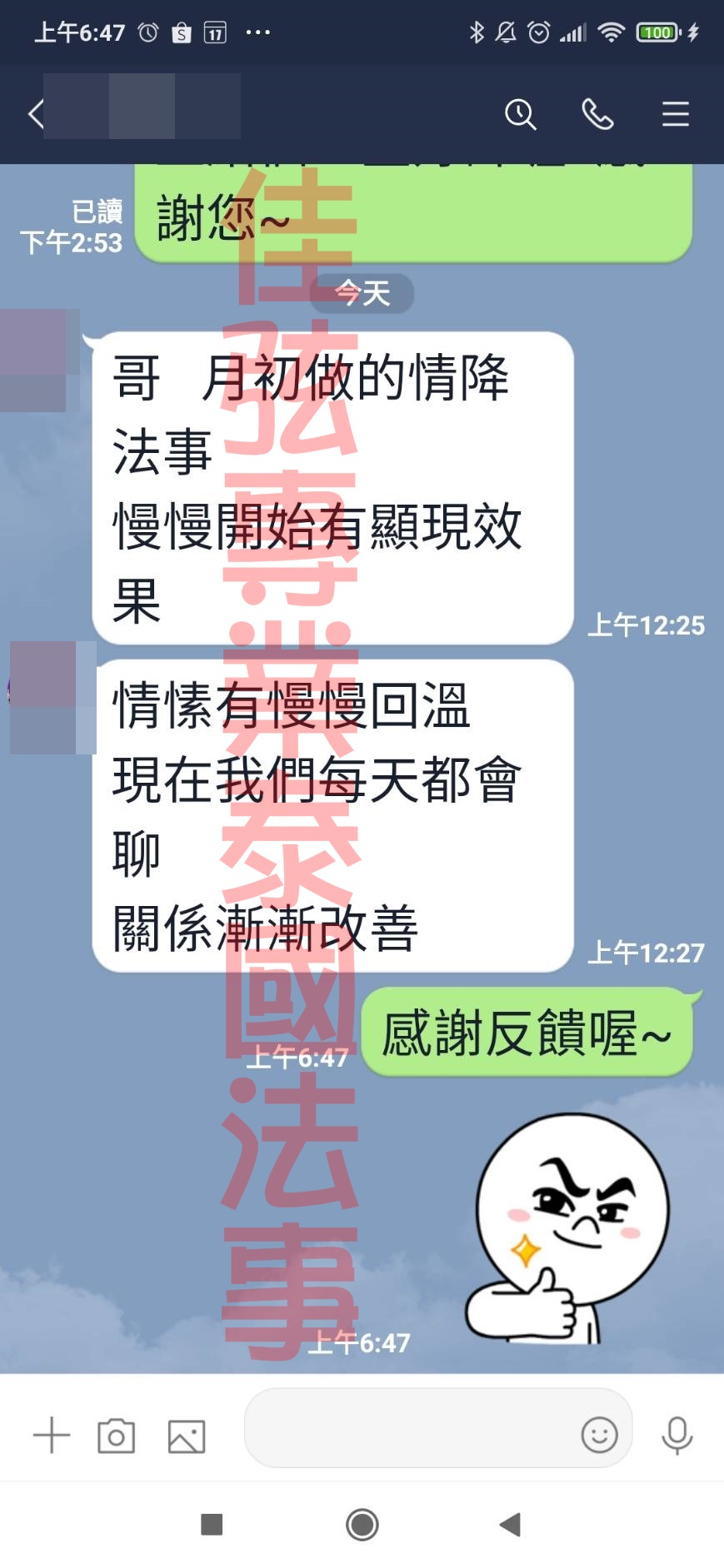Open the emoji and sticker picker
The width and height of the screenshot is (724, 1568).
click(x=599, y=1435)
